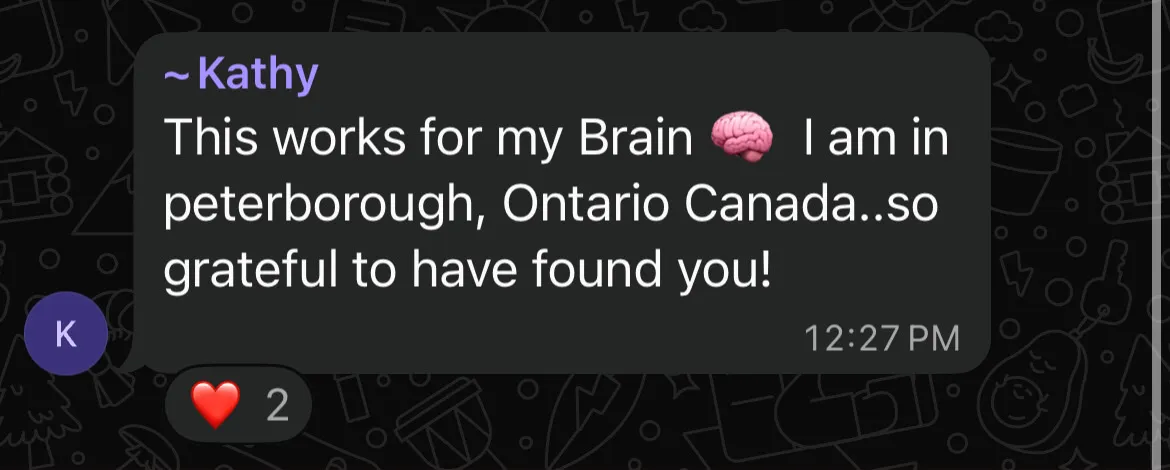Open Kathy's profile avatar
Viewport: 1170px width, 470px height.
click(65, 334)
